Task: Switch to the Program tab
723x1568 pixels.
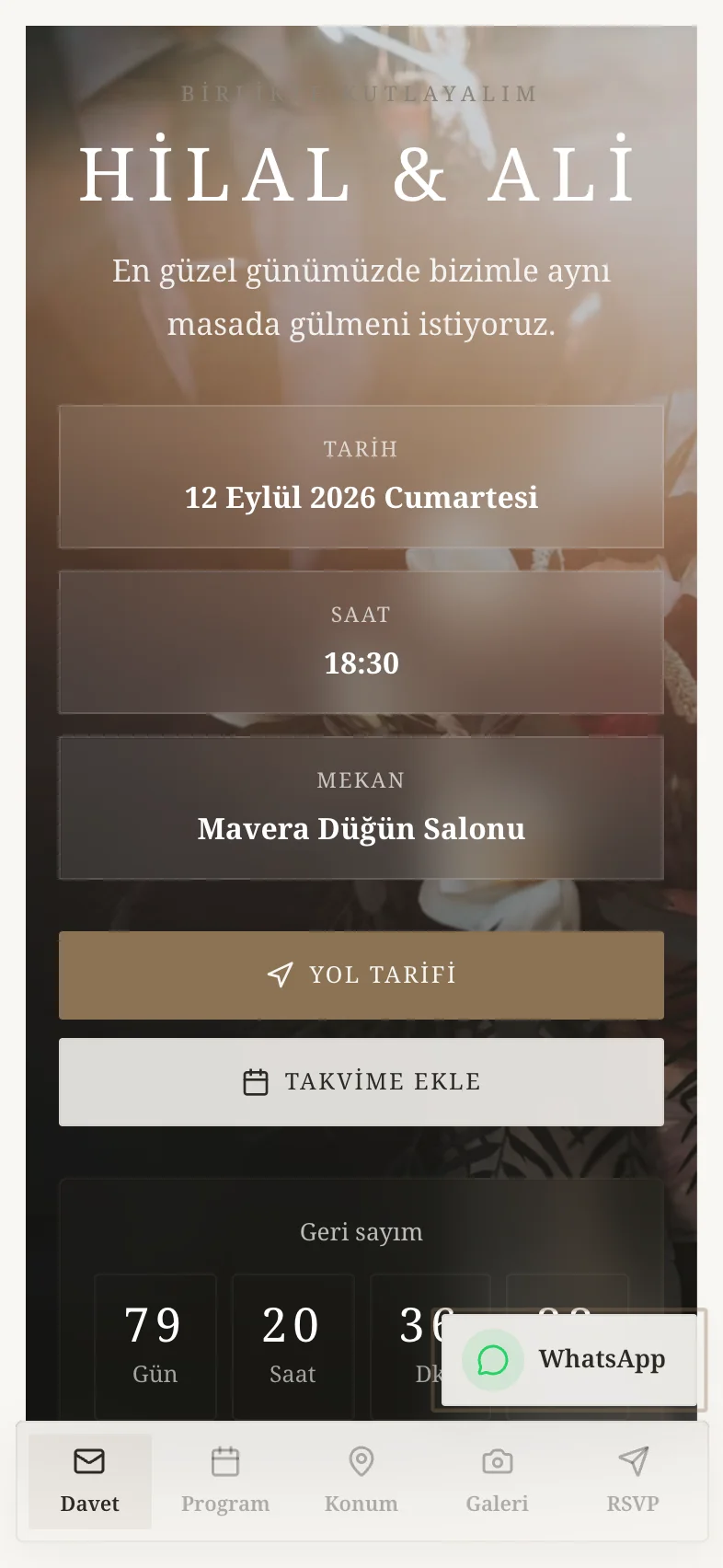Action: pos(225,1482)
